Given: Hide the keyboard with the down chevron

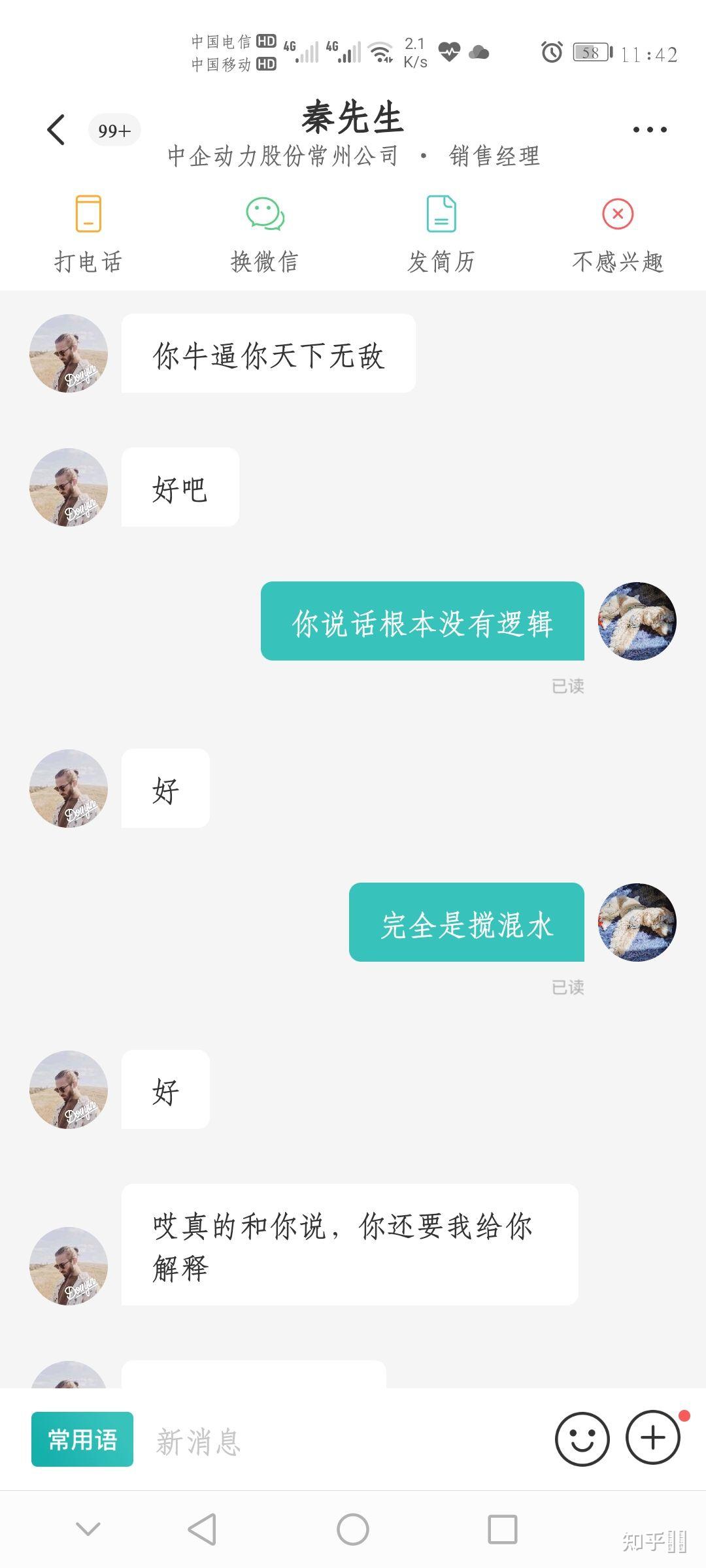Looking at the screenshot, I should pos(88,1529).
